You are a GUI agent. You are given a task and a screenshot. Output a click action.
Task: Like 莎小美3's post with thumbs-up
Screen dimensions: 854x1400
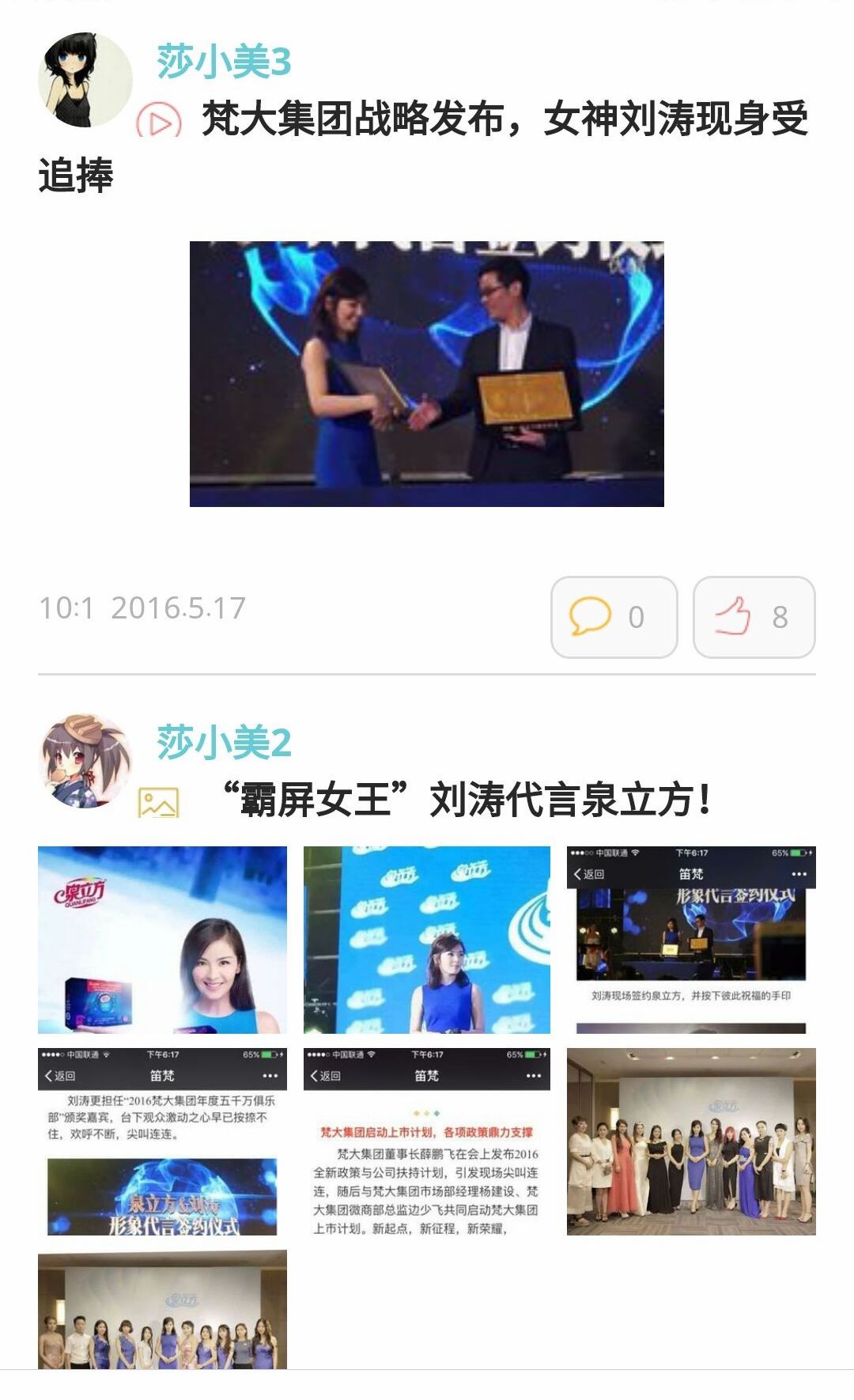click(x=754, y=617)
